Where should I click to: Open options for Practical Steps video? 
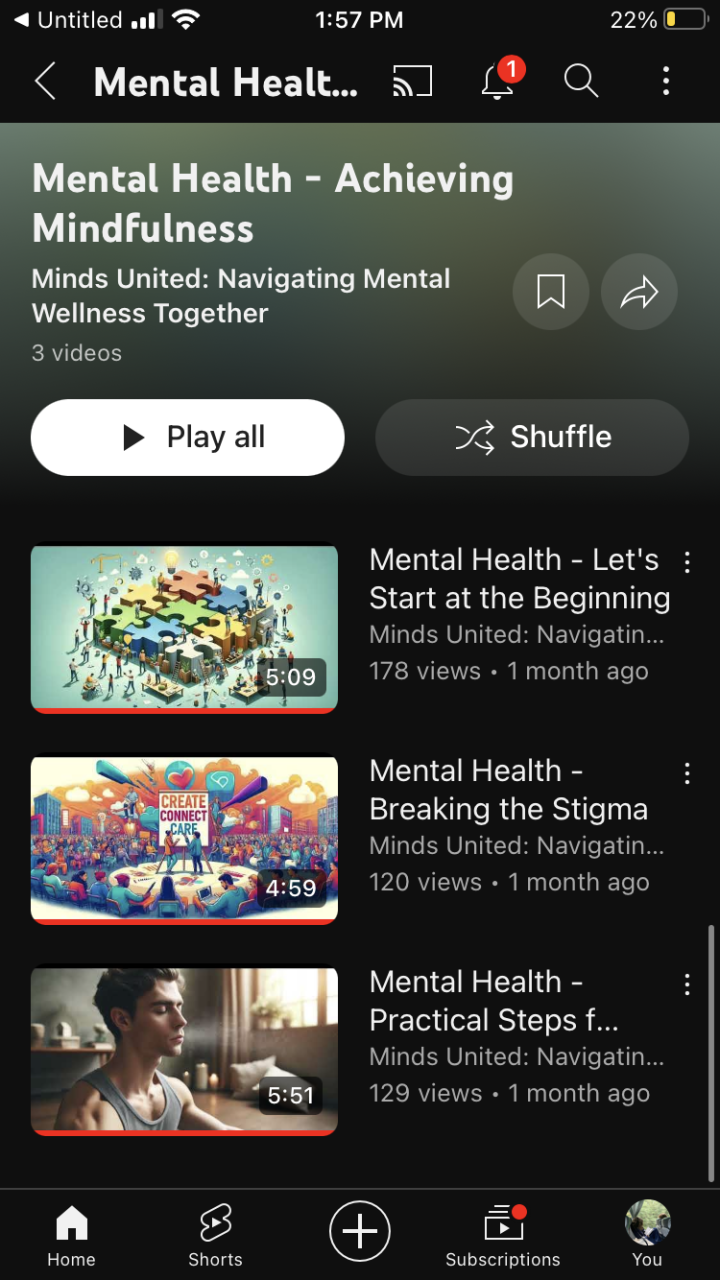687,985
